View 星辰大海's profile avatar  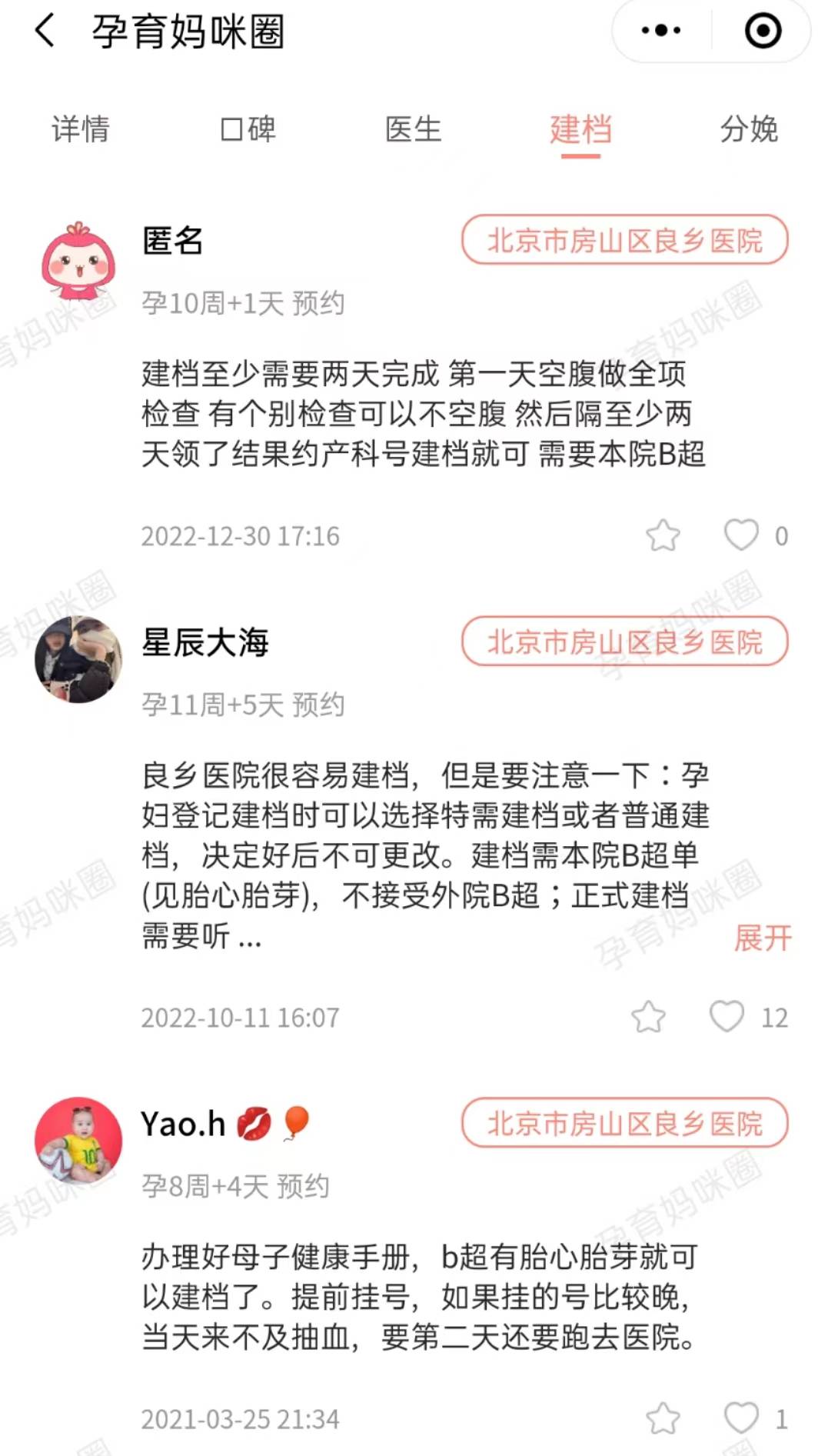pyautogui.click(x=78, y=659)
